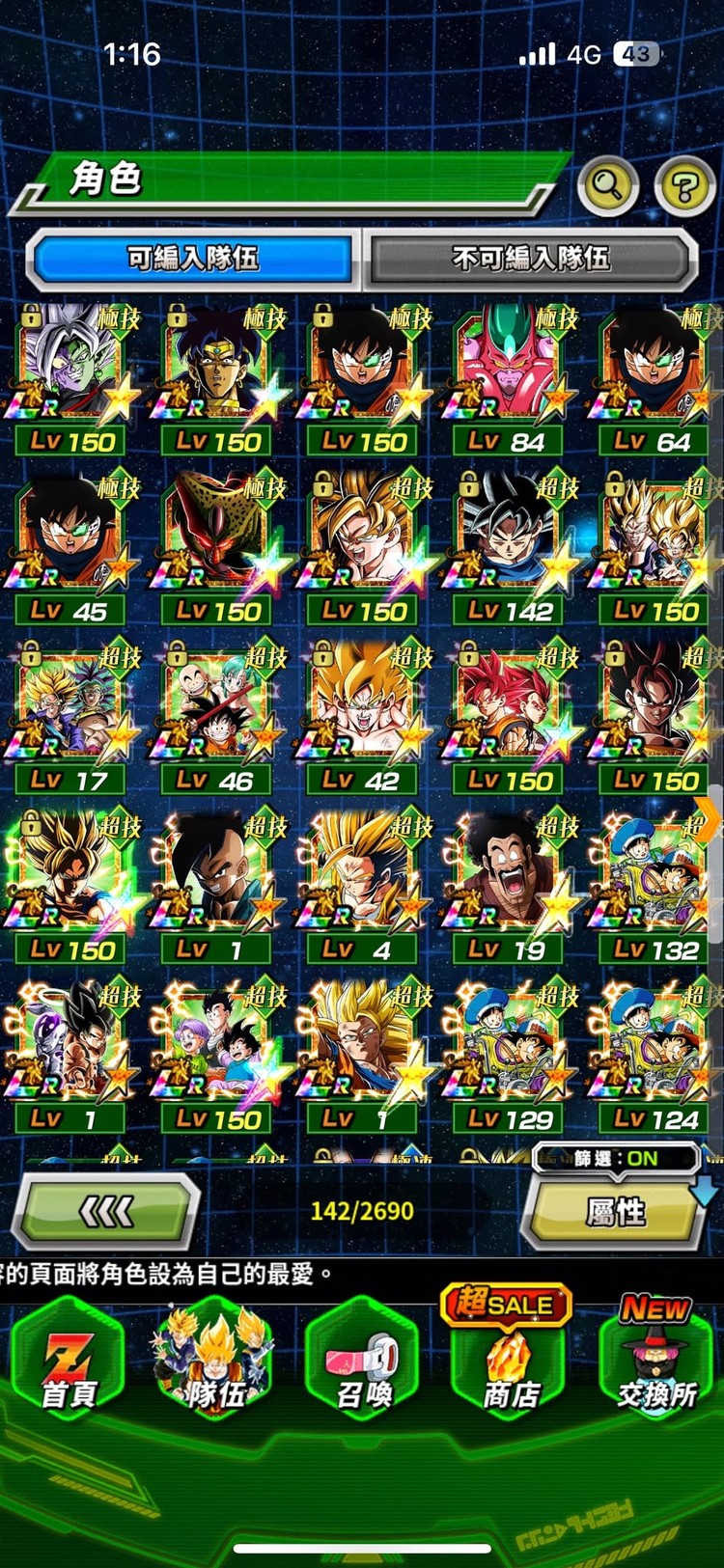The image size is (724, 1568).
Task: Open the 交換所 exchange
Action: pyautogui.click(x=656, y=1361)
